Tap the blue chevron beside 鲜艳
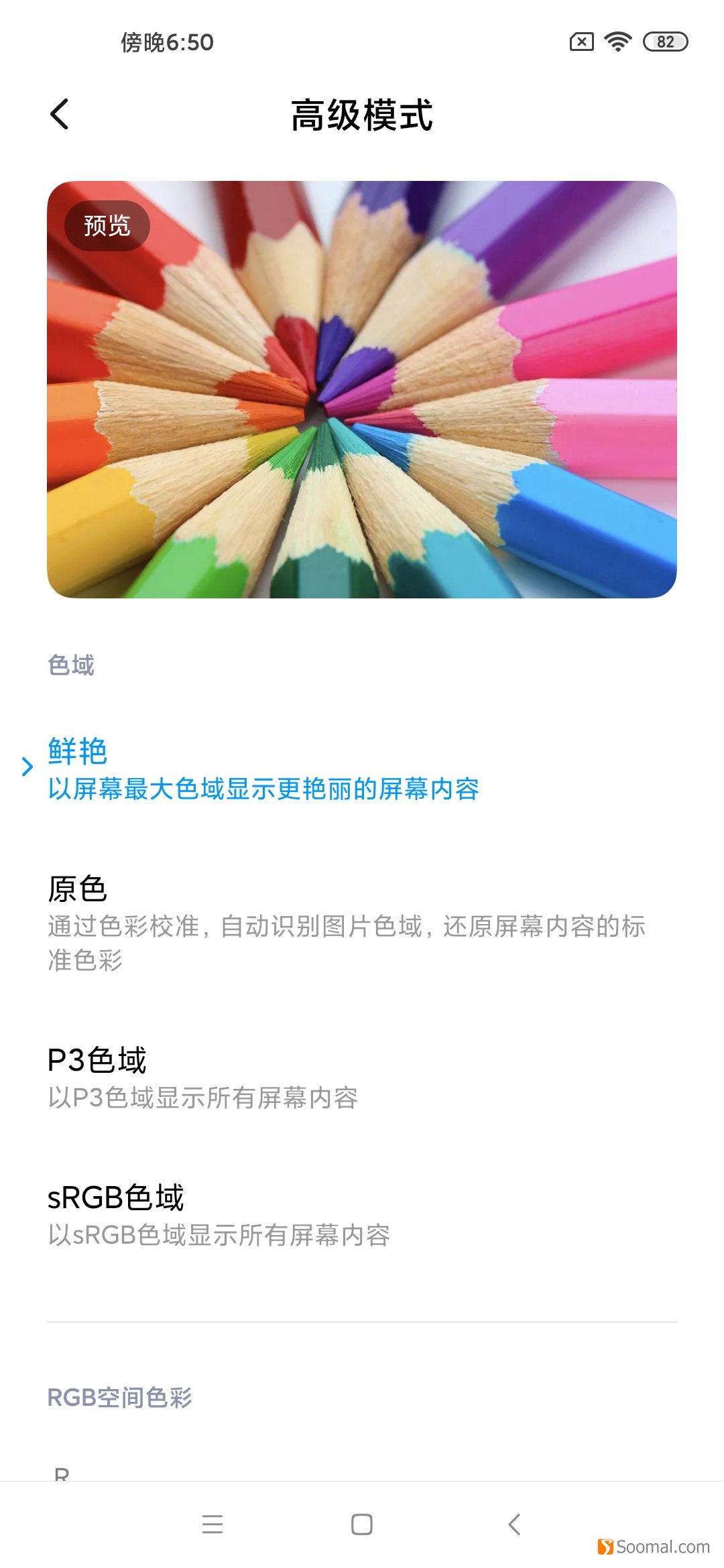 (27, 767)
